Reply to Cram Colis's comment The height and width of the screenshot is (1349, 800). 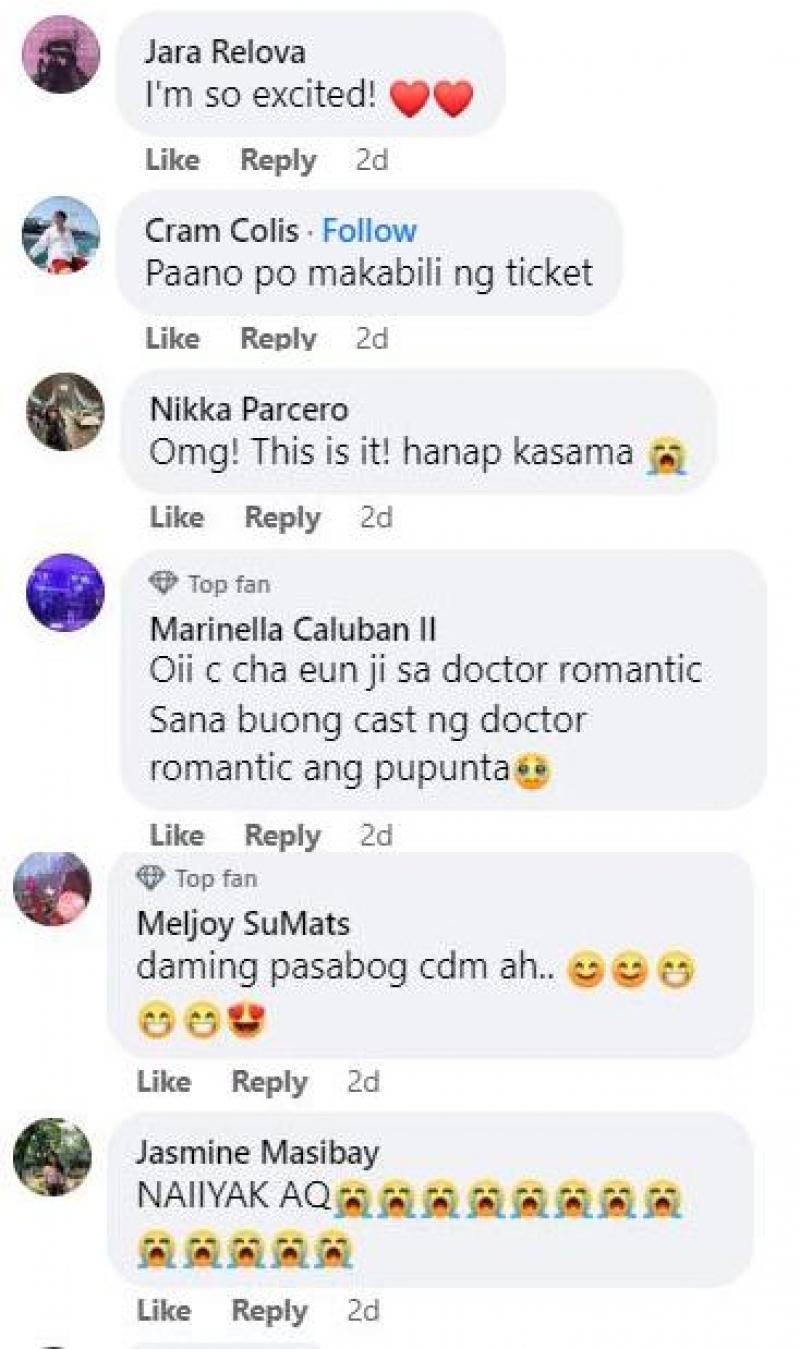pyautogui.click(x=278, y=339)
